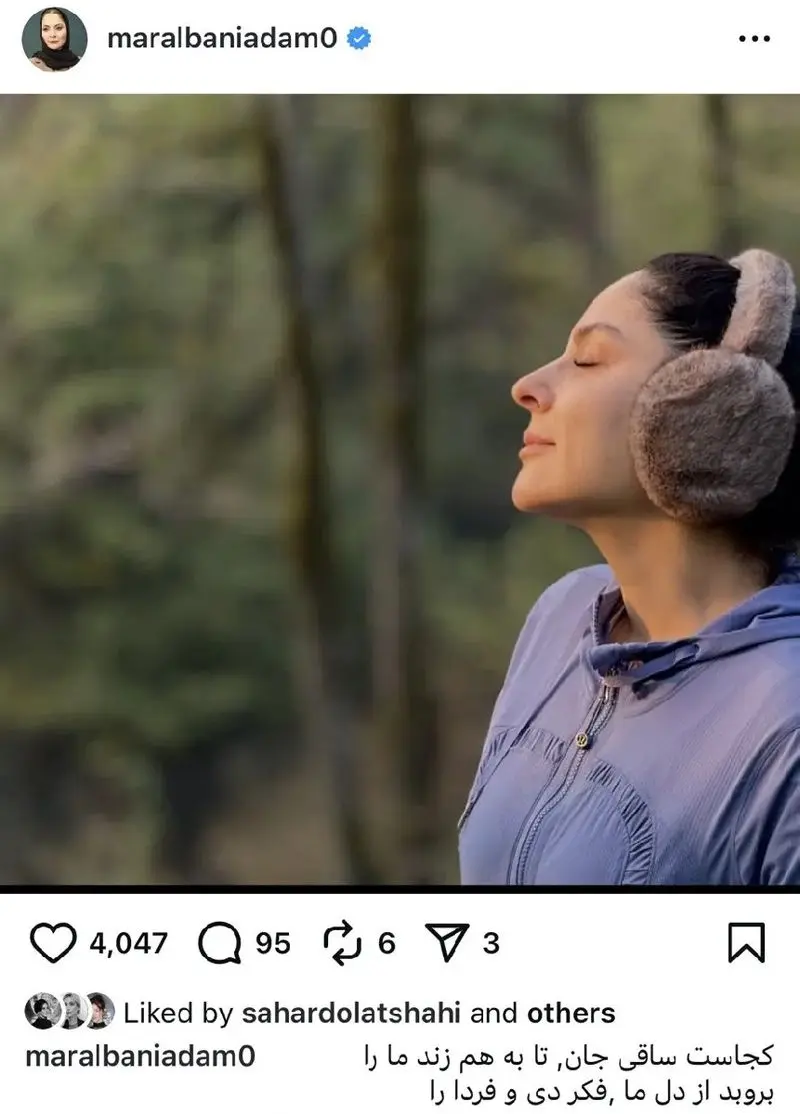Image resolution: width=800 pixels, height=1114 pixels.
Task: Open the maralbaniadam0 username in the caption
Action: 139,1056
